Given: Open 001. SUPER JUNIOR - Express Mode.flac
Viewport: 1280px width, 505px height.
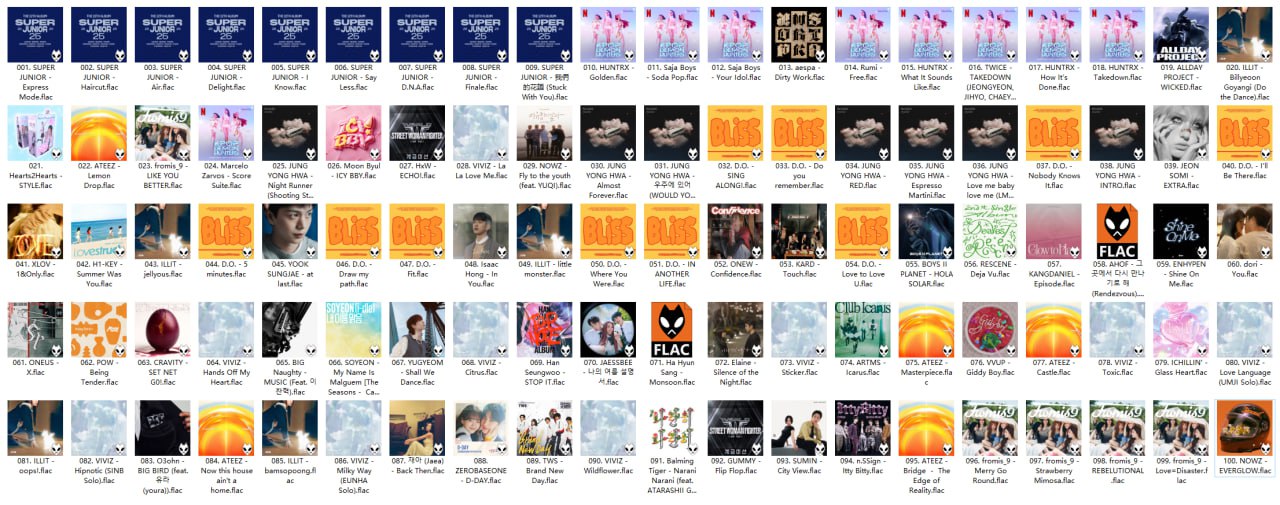Looking at the screenshot, I should (x=35, y=35).
